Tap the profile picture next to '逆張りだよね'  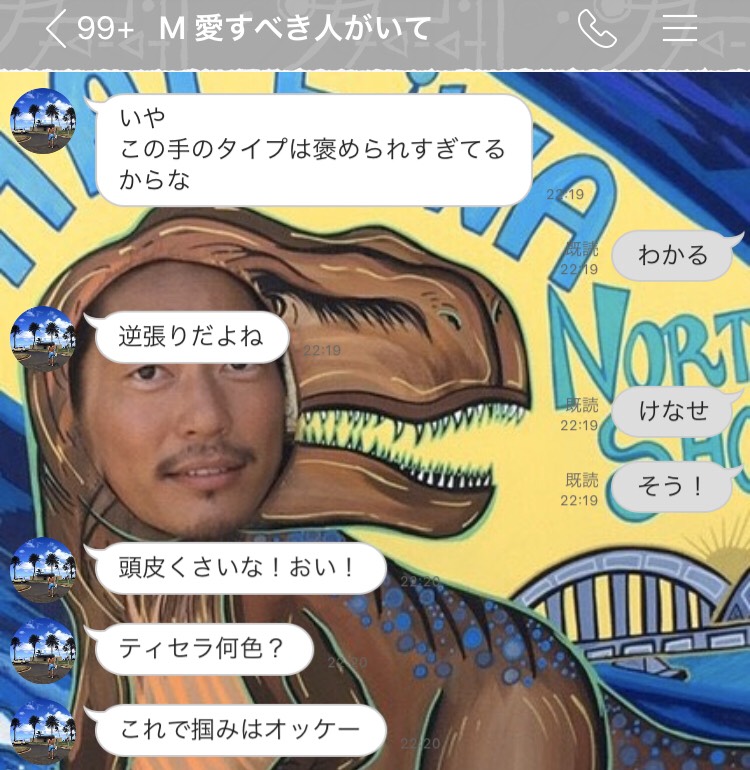tap(43, 339)
